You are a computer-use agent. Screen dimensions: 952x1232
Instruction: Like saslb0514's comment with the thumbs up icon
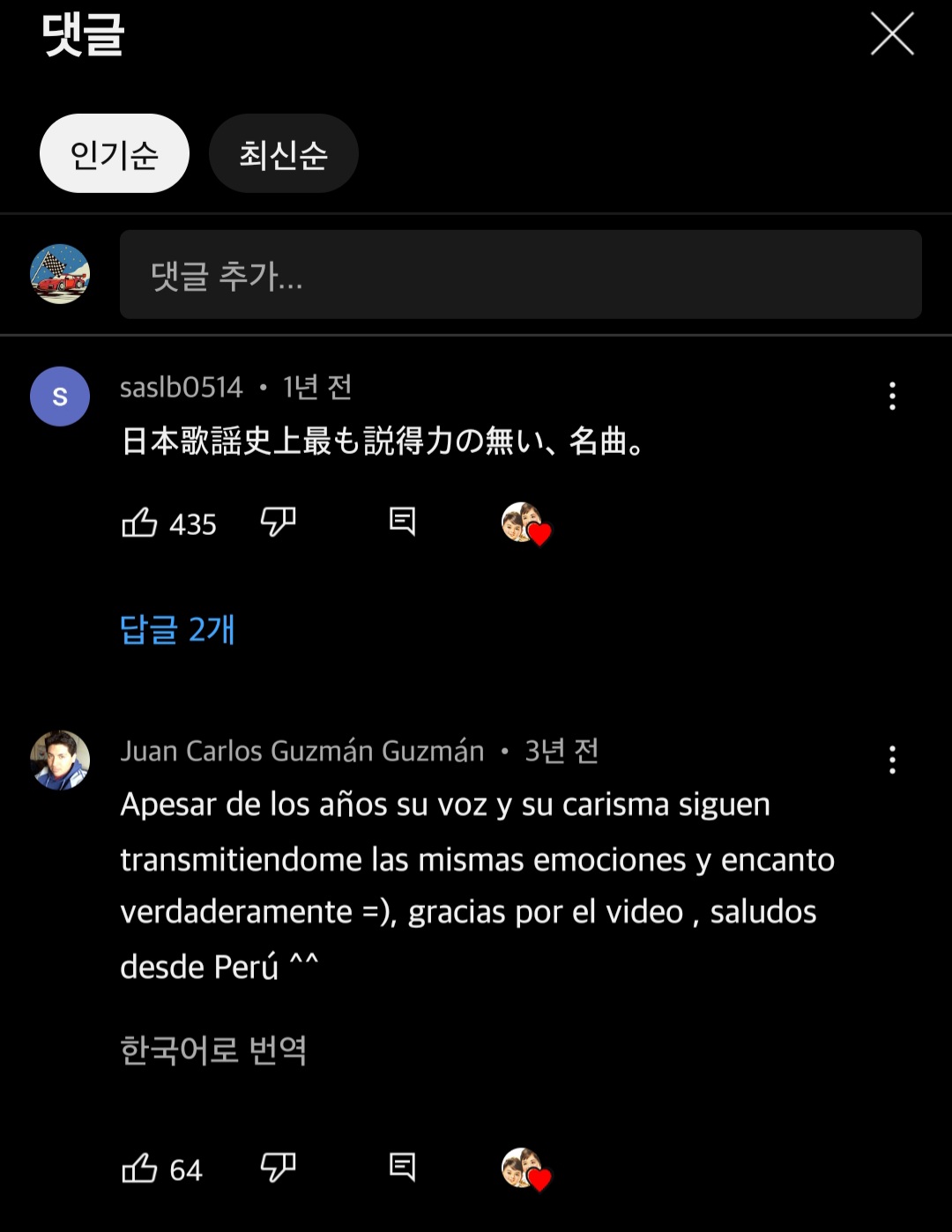(141, 523)
